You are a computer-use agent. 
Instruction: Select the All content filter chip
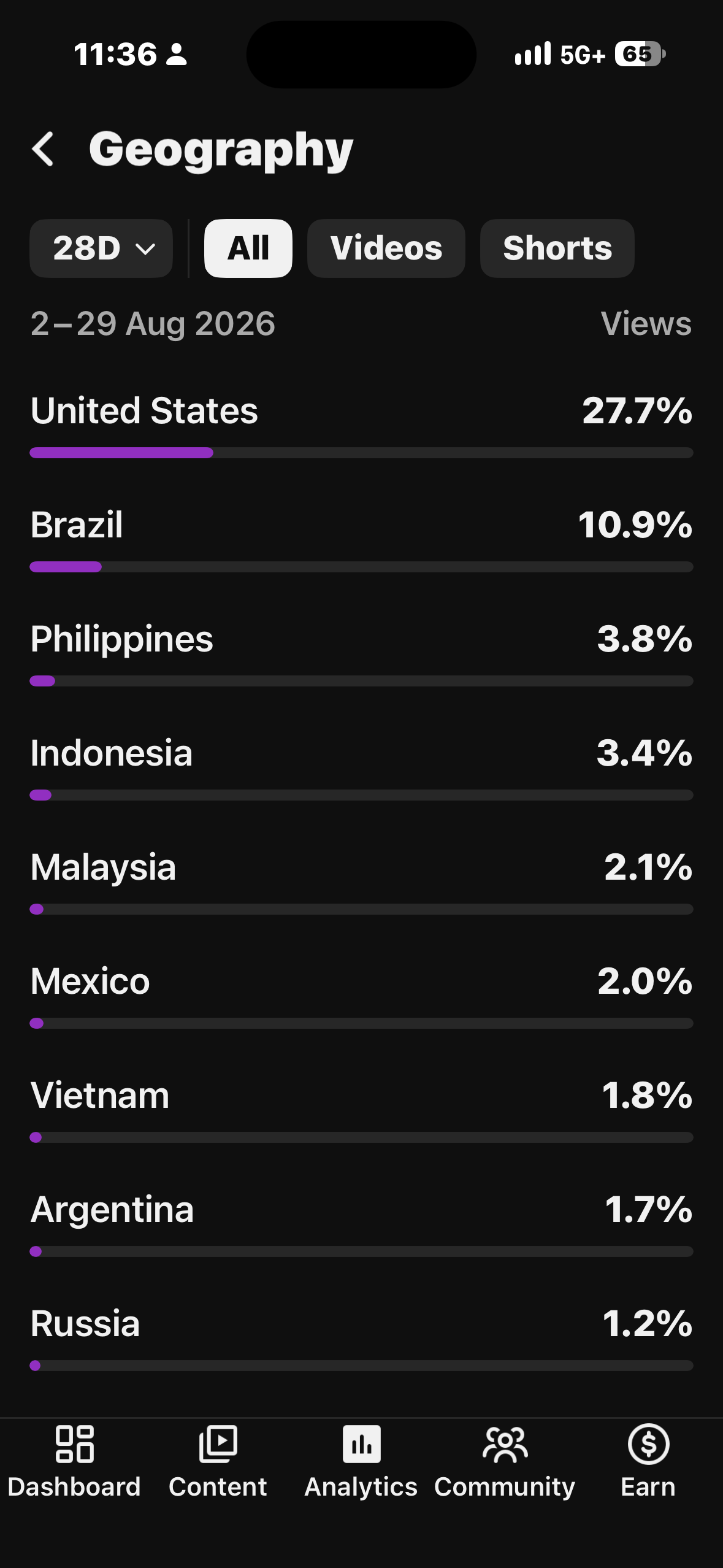248,248
